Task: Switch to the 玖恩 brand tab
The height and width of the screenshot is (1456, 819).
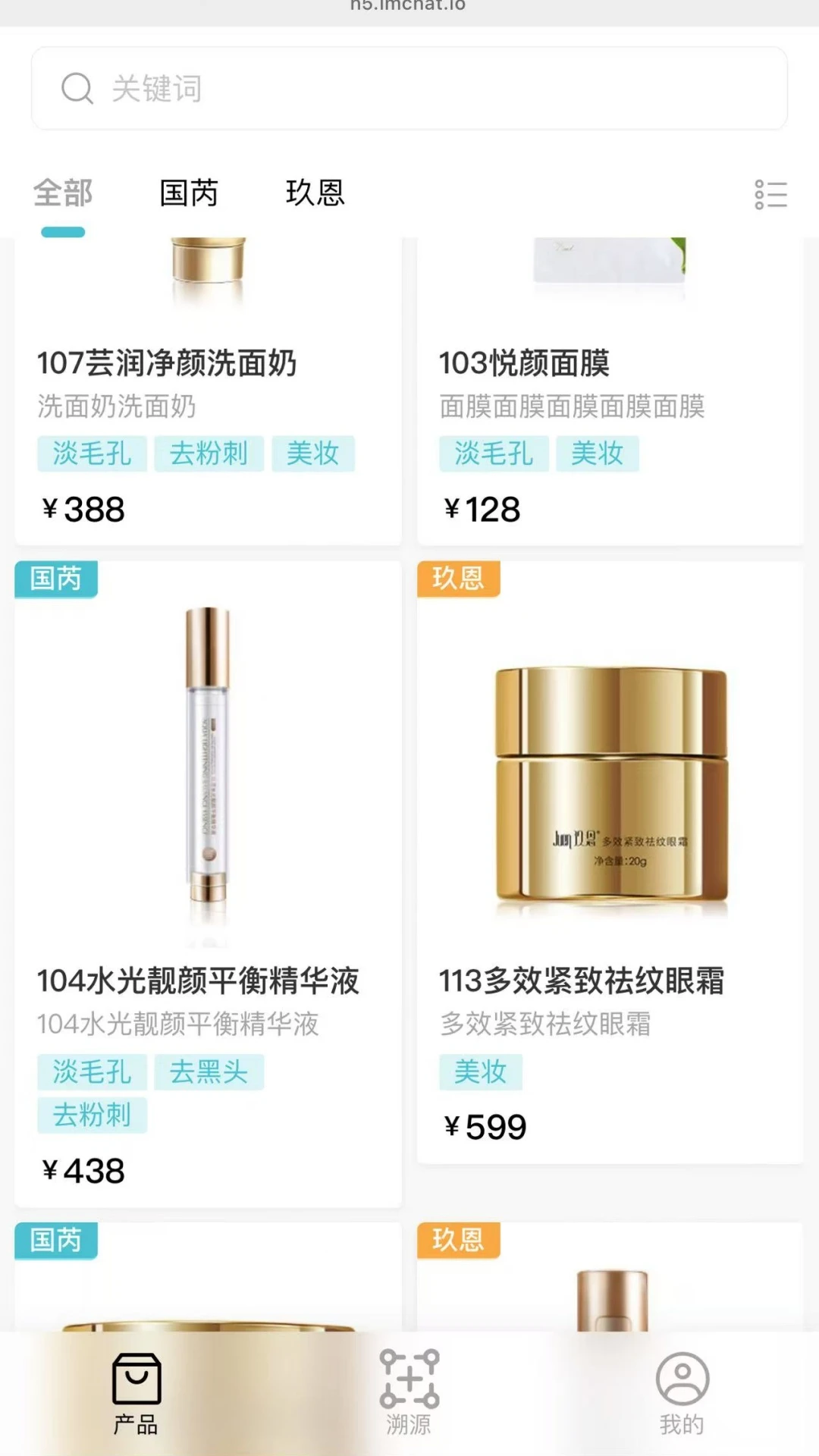Action: [315, 193]
